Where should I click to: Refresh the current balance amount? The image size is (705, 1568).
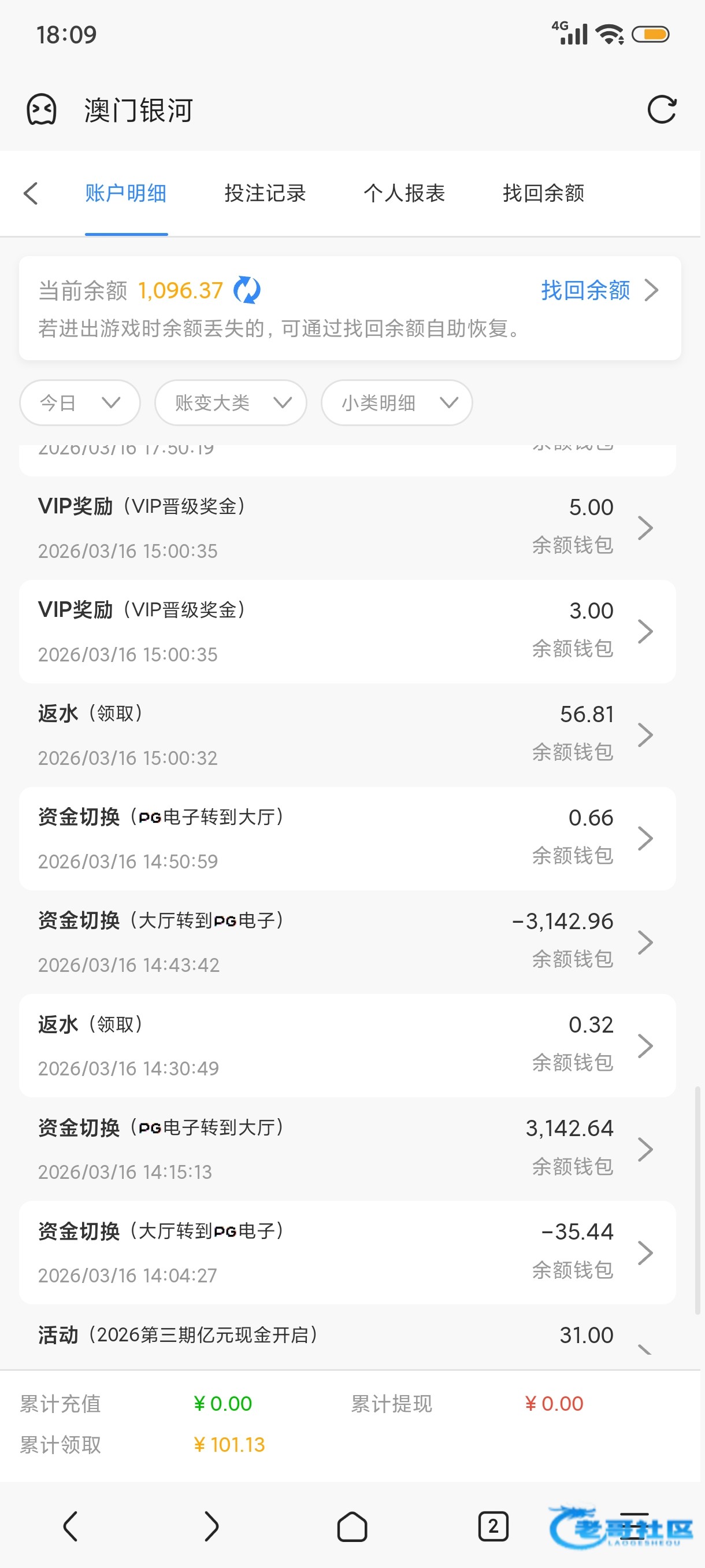click(247, 290)
